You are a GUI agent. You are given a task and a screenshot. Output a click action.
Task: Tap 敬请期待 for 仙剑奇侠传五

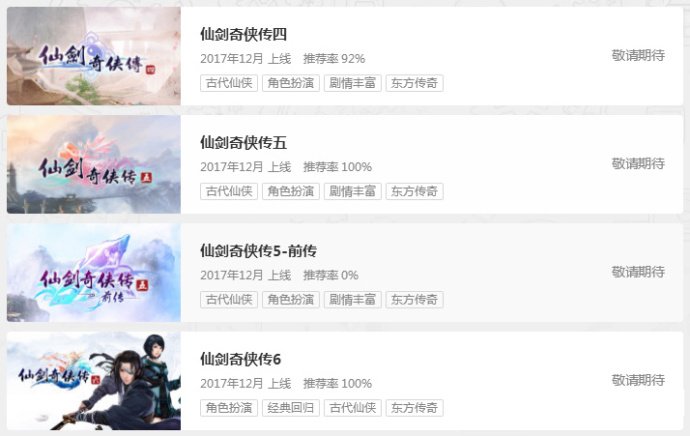638,163
